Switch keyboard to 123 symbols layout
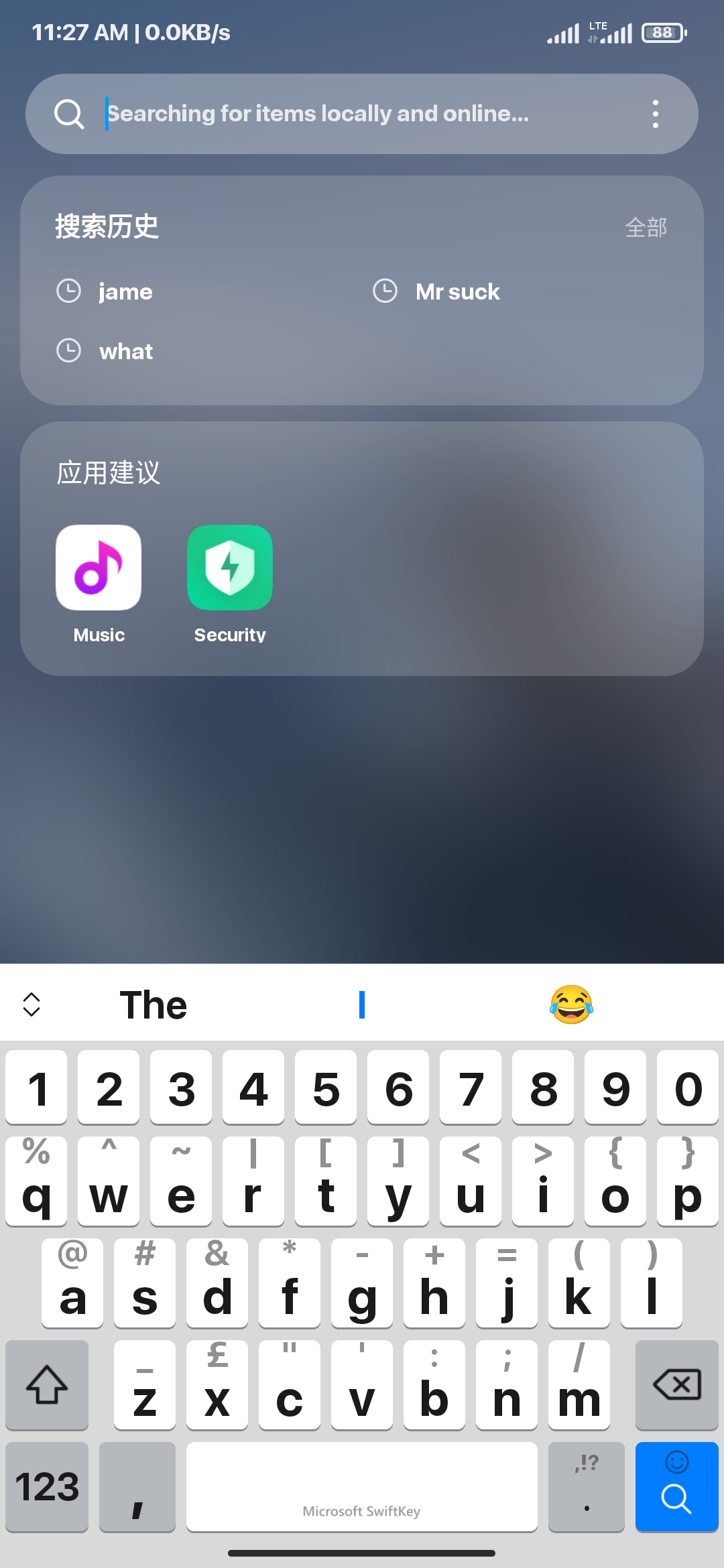 coord(47,1486)
